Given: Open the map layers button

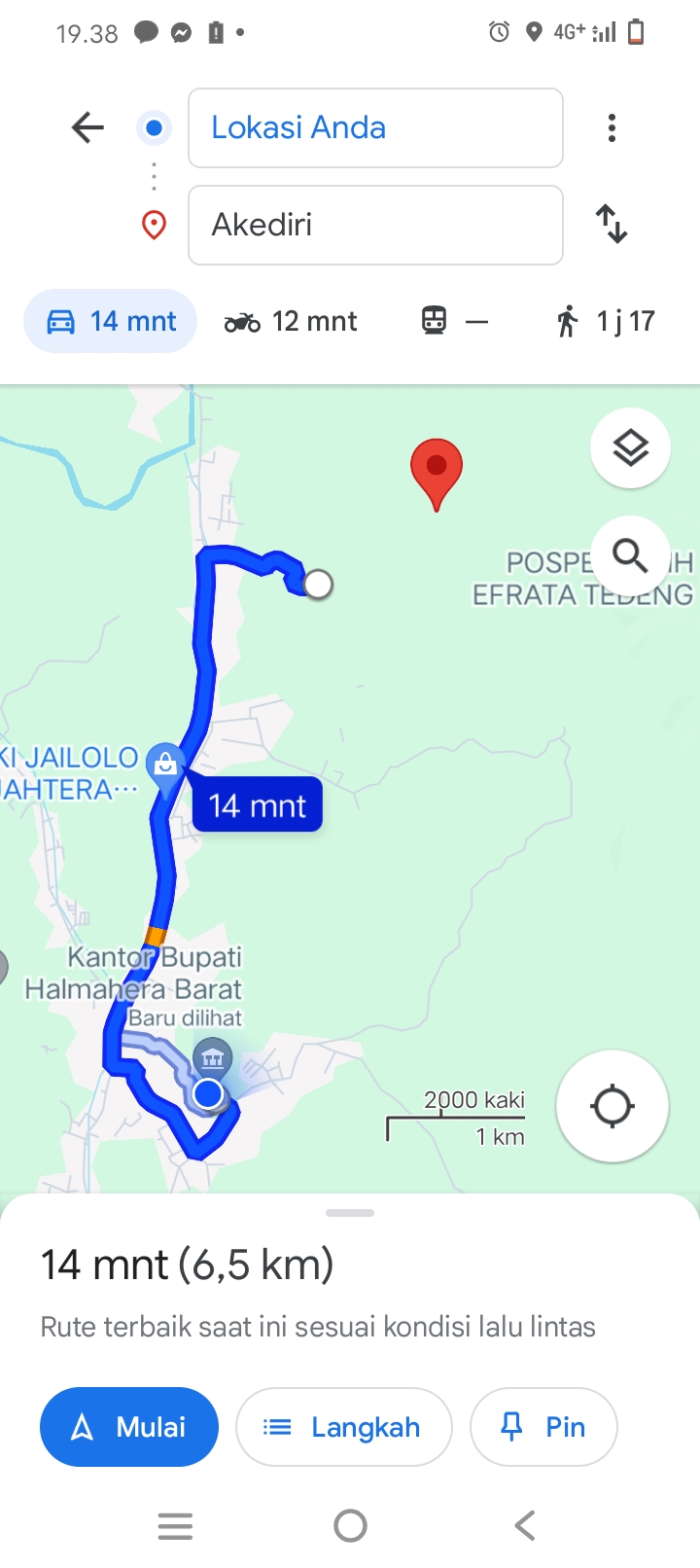Looking at the screenshot, I should coord(631,448).
